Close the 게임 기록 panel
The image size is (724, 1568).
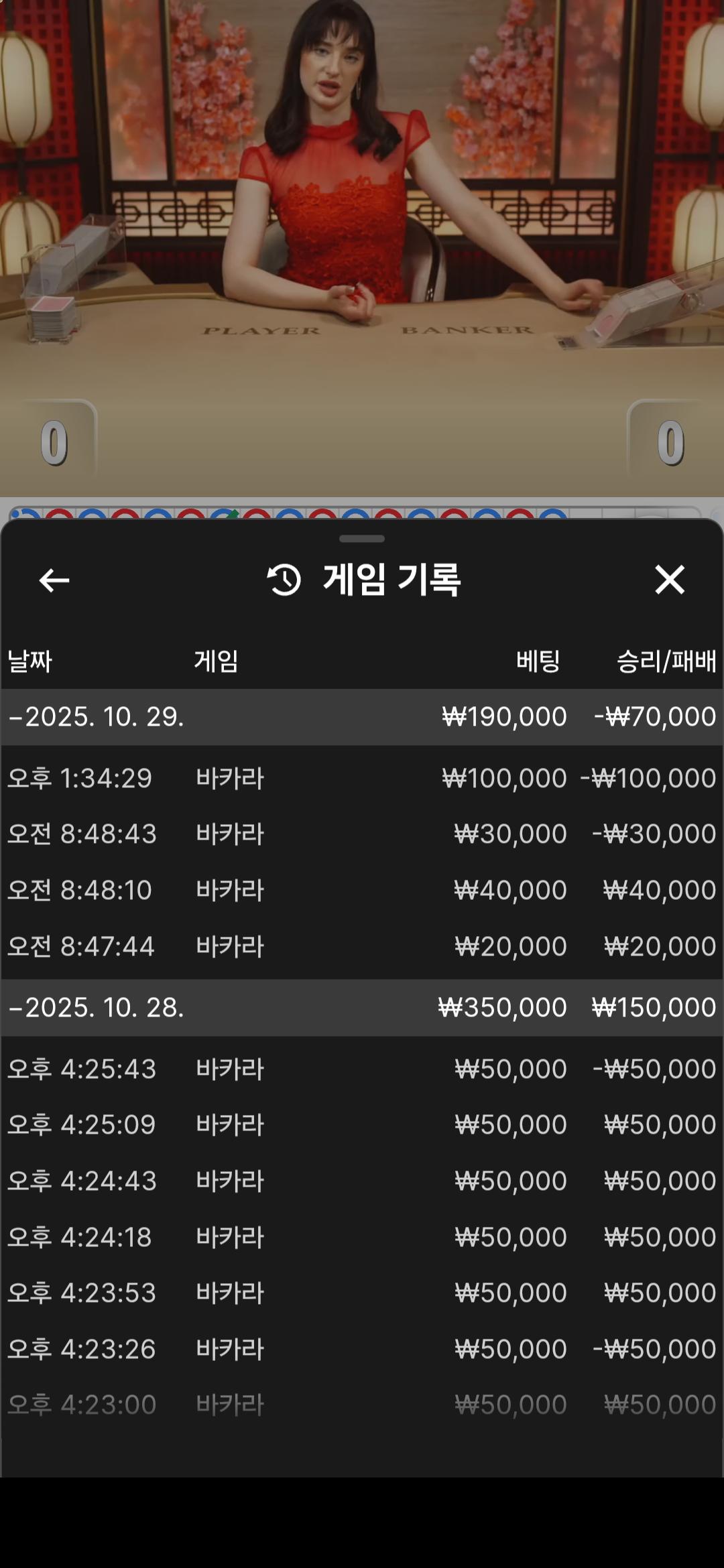(x=670, y=580)
